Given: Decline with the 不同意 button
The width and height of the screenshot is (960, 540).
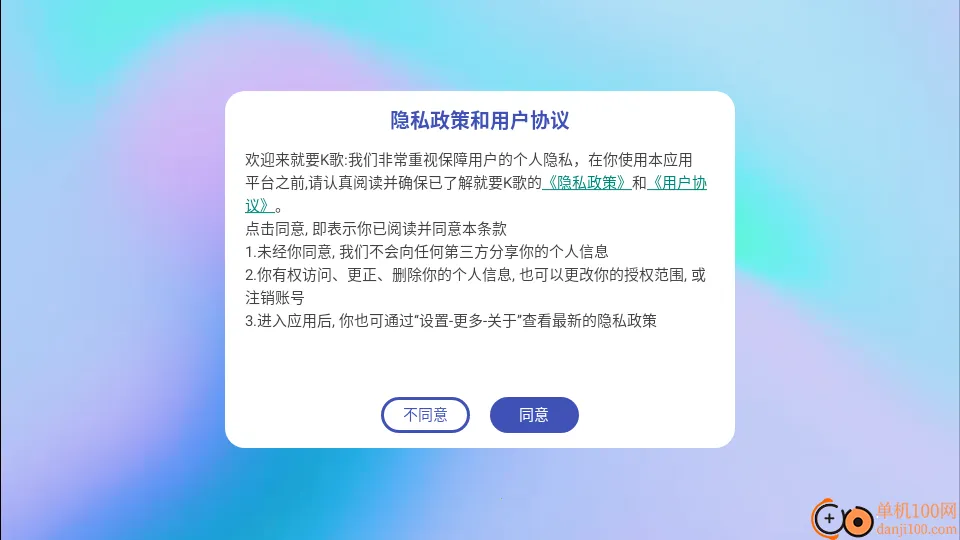Looking at the screenshot, I should click(x=425, y=415).
